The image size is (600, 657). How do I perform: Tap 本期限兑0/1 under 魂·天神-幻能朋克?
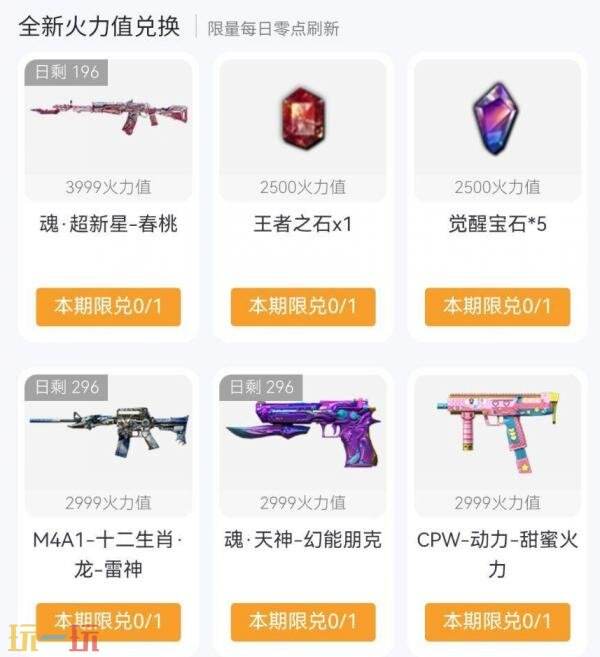click(303, 621)
